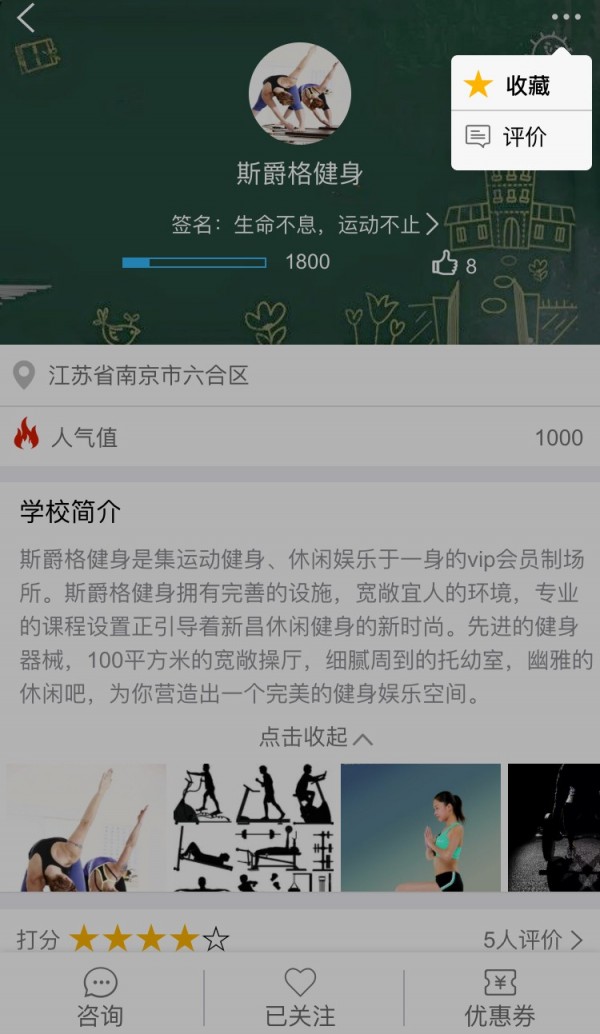
Task: Collapse the intro via 点击收起
Action: click(315, 738)
